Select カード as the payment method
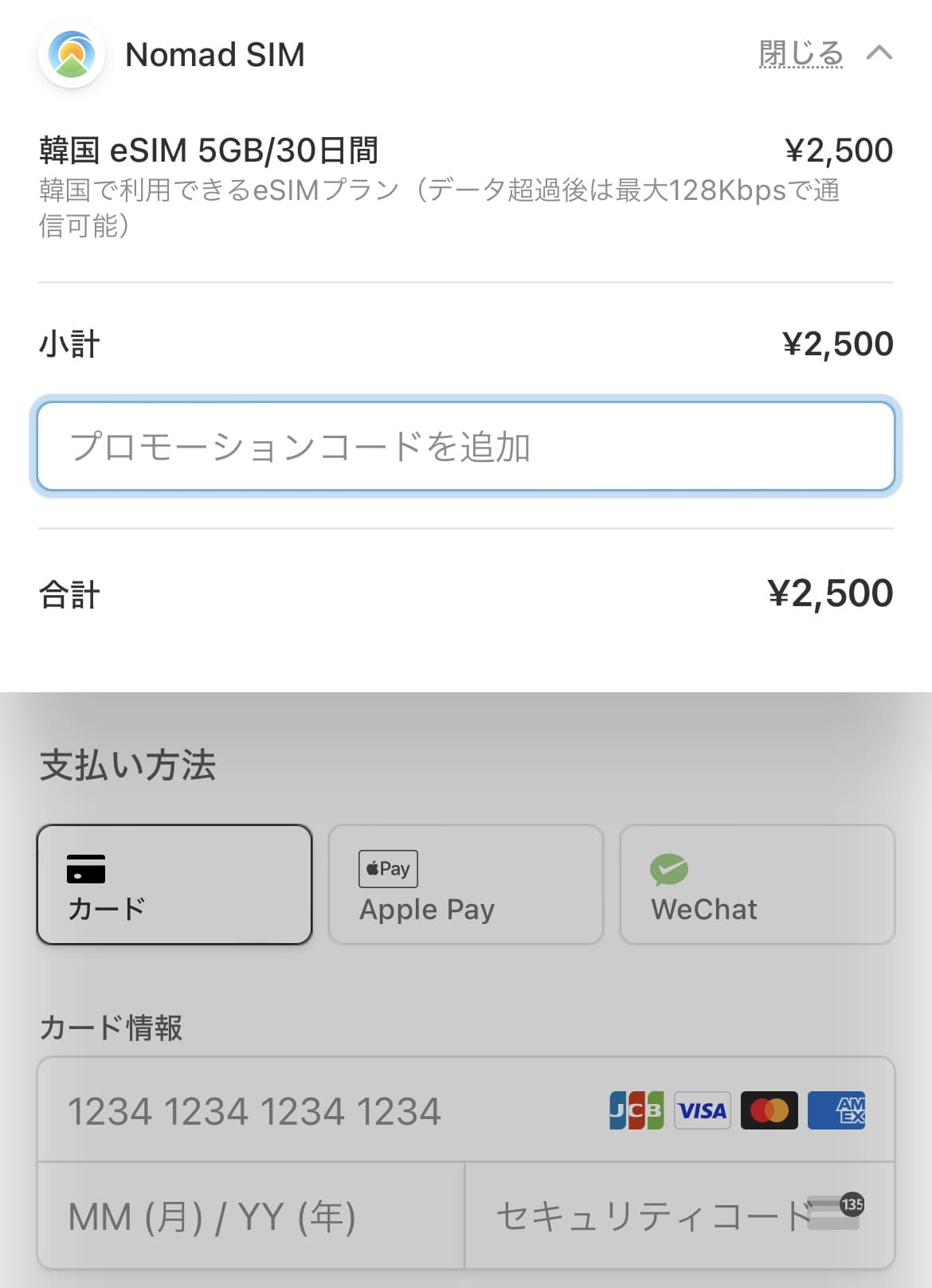This screenshot has height=1288, width=932. pyautogui.click(x=174, y=884)
